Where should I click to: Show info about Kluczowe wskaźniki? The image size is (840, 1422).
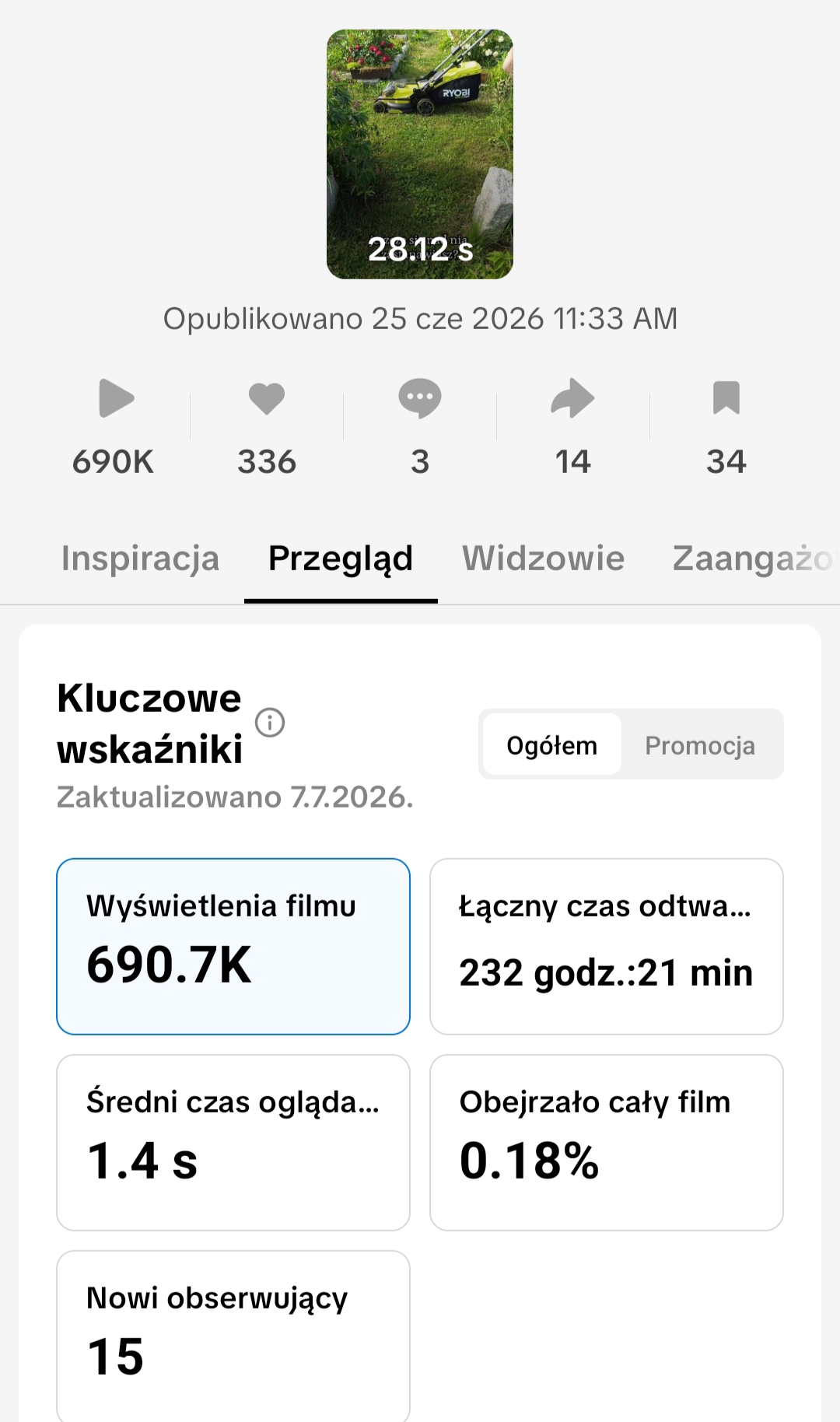pos(270,723)
